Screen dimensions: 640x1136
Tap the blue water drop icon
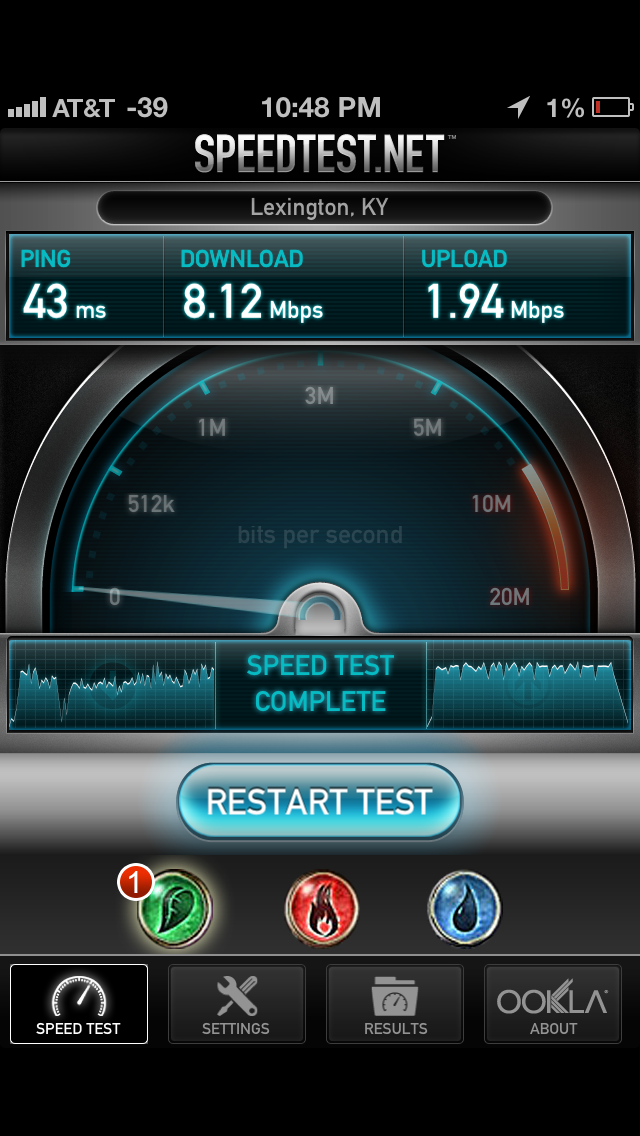[464, 909]
